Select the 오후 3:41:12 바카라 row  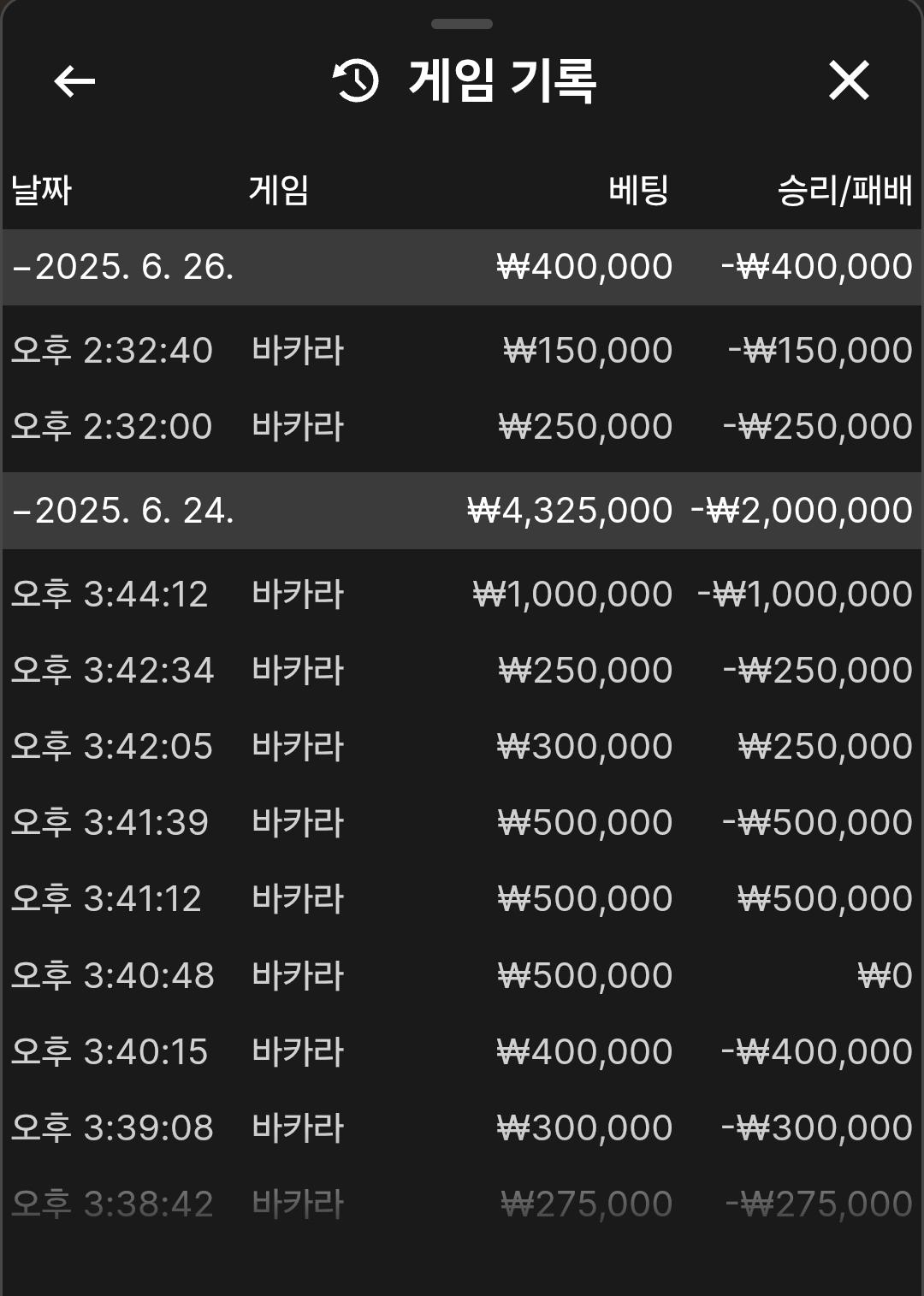point(462,899)
